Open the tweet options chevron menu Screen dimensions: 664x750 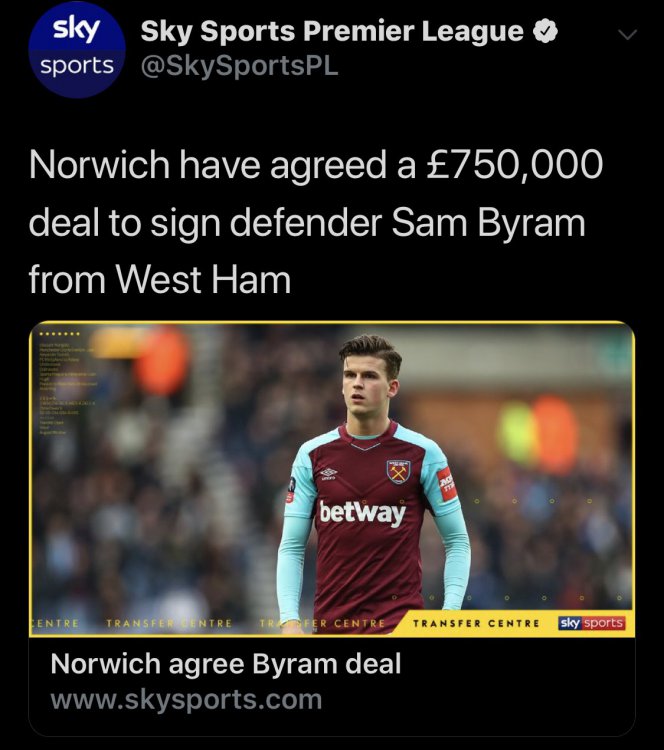pos(627,35)
